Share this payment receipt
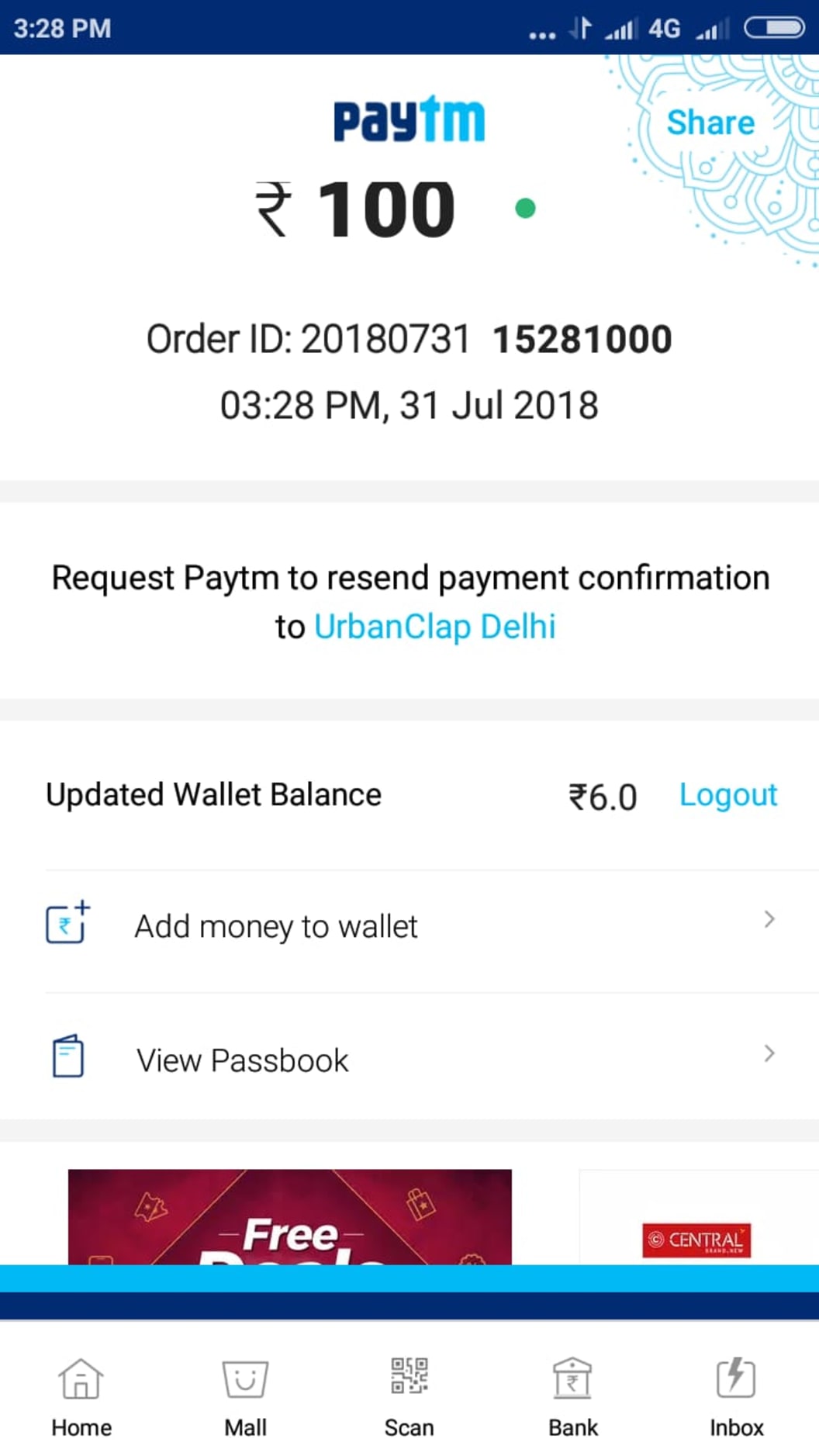Image resolution: width=819 pixels, height=1456 pixels. (x=710, y=123)
